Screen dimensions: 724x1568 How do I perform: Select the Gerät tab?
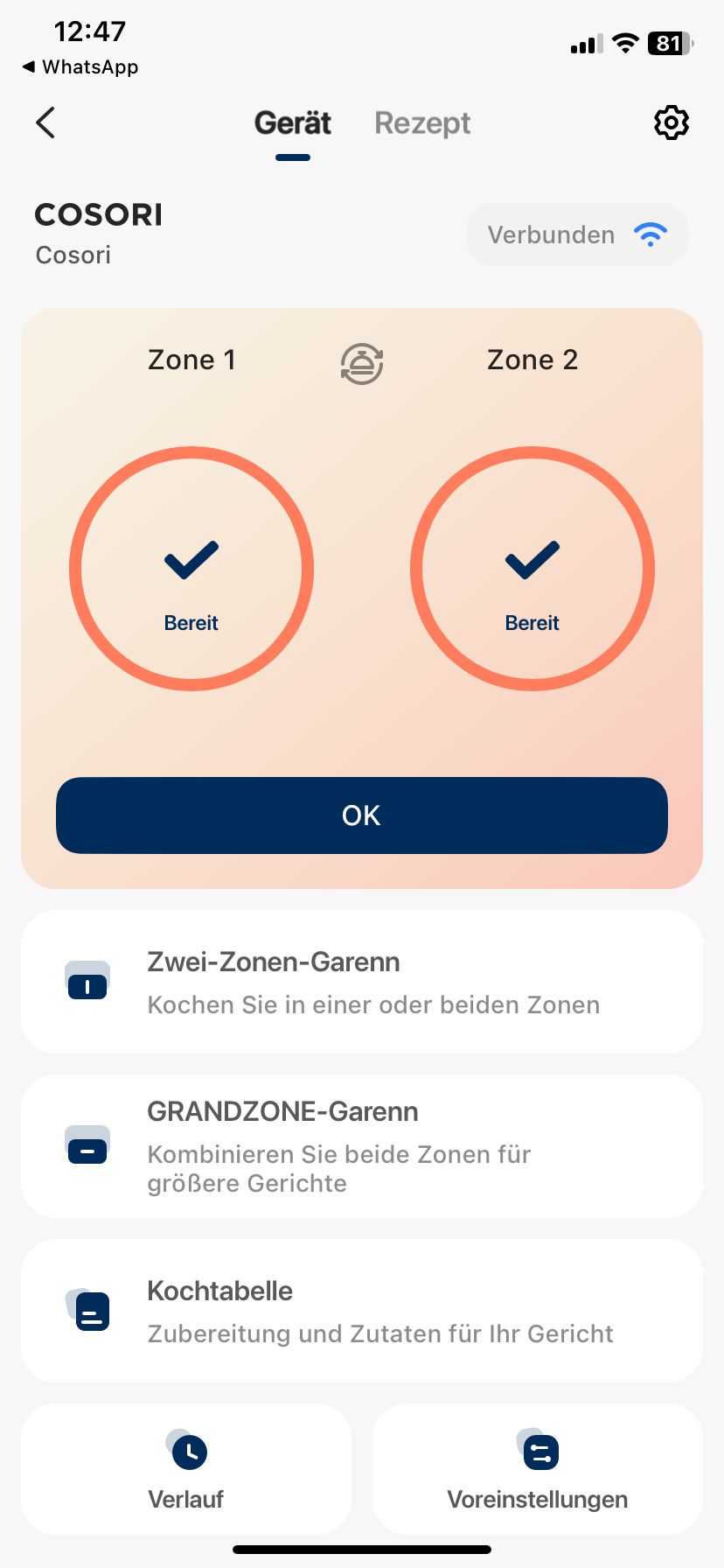tap(292, 123)
